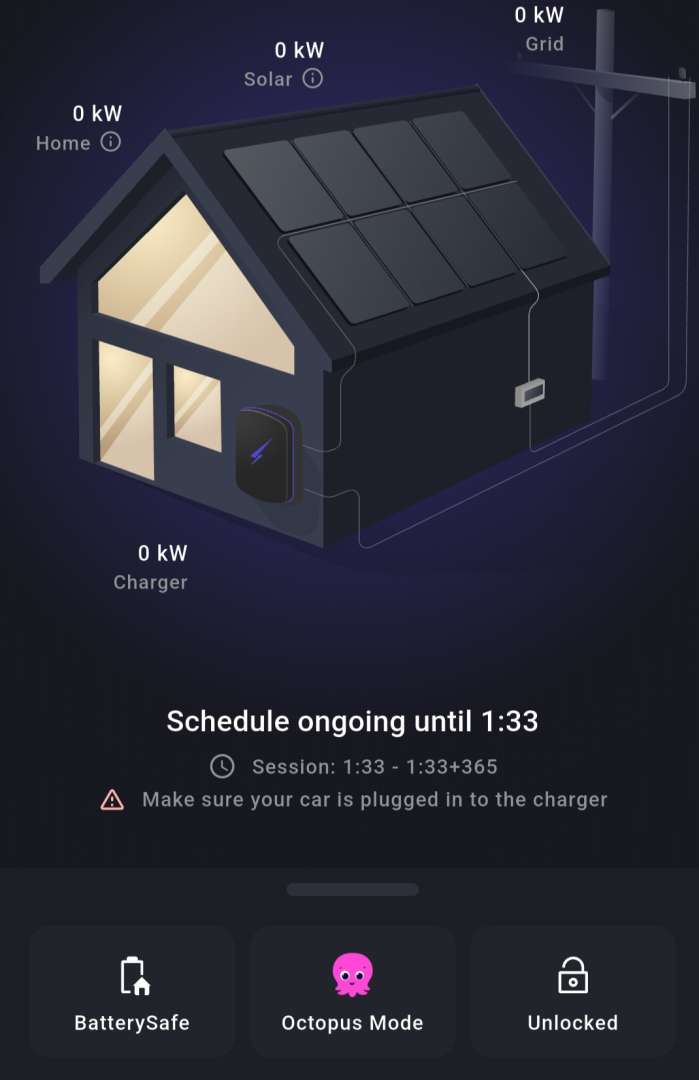Select Octopus Mode
The width and height of the screenshot is (699, 1080).
pos(352,991)
